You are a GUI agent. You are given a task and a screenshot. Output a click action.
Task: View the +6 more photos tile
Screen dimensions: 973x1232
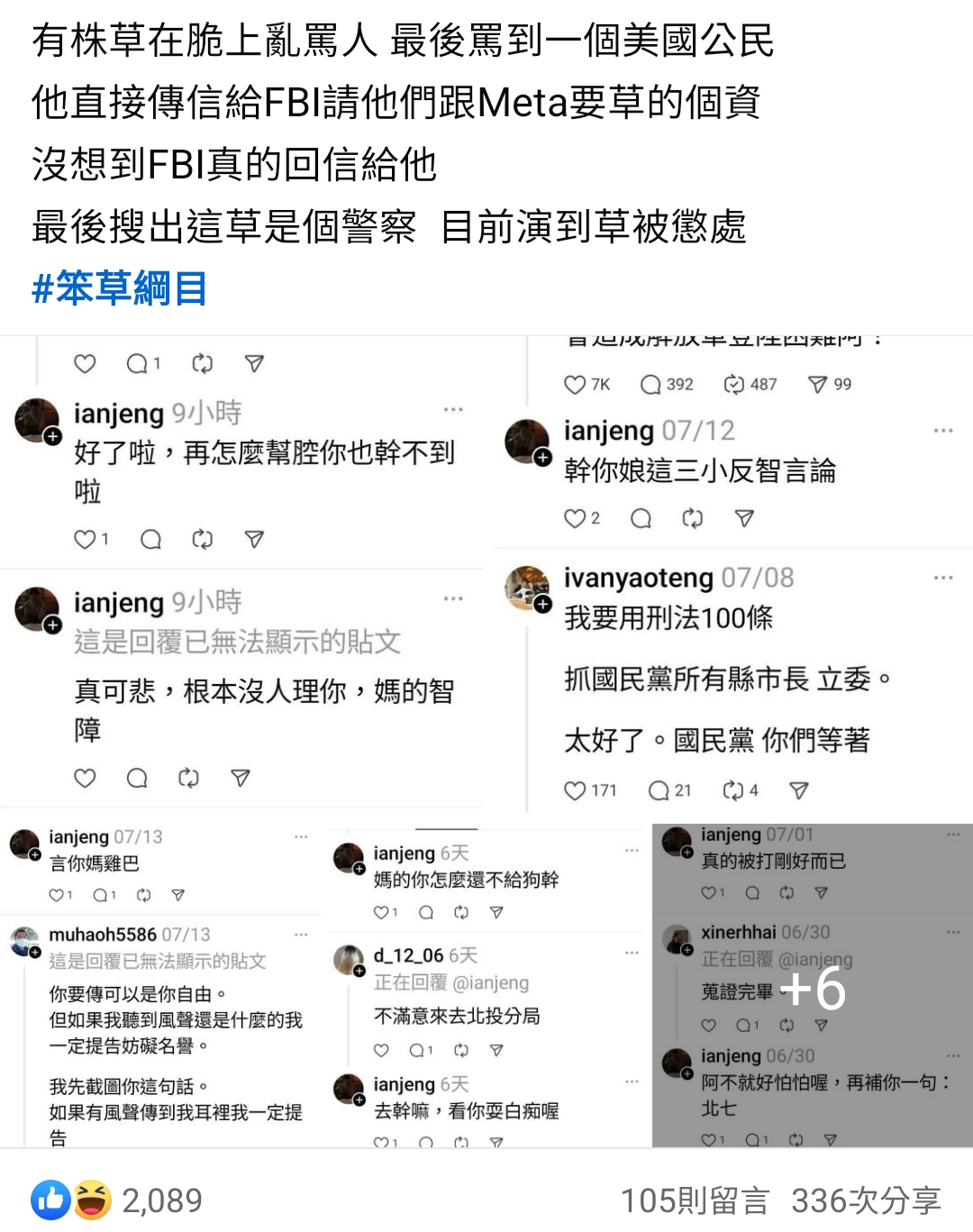(813, 987)
